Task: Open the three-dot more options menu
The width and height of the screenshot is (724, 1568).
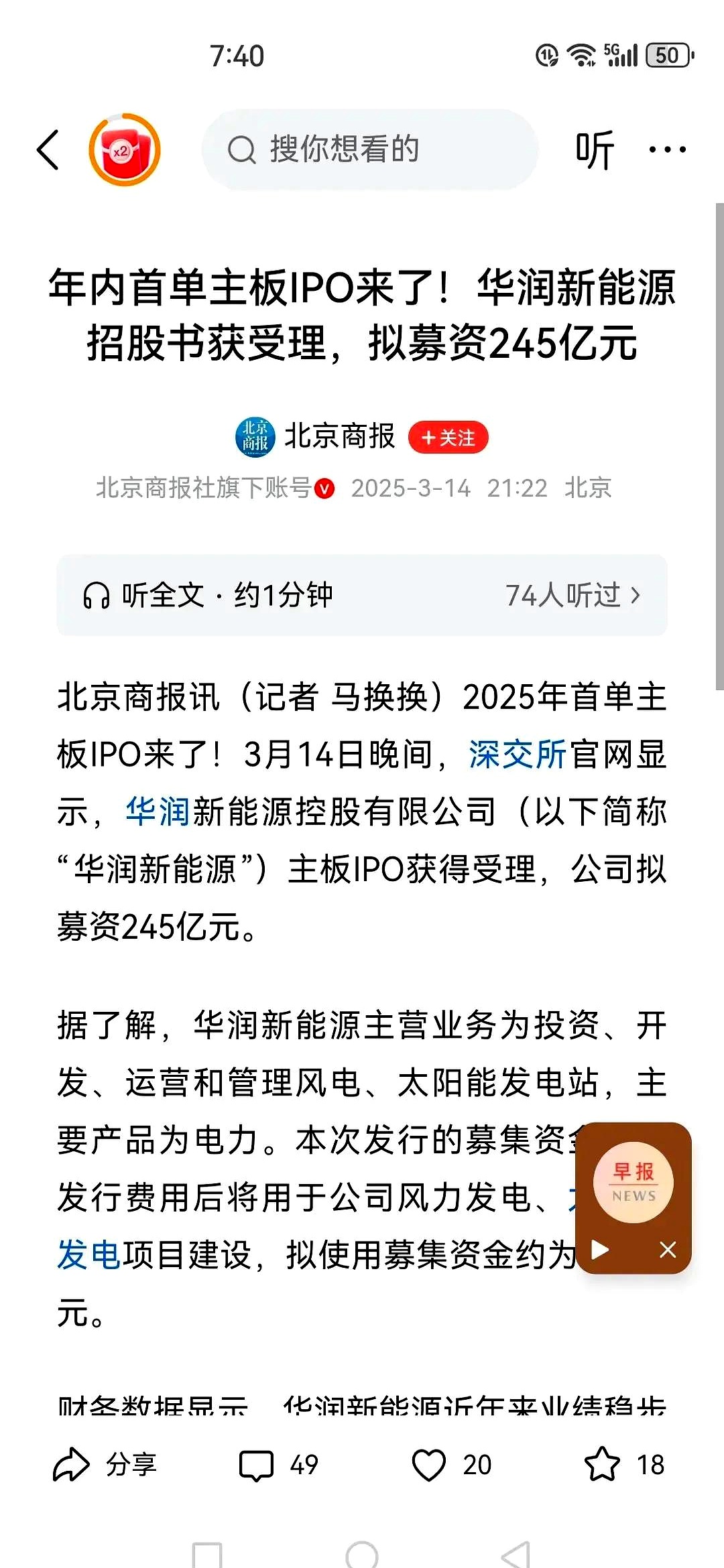Action: pos(667,150)
